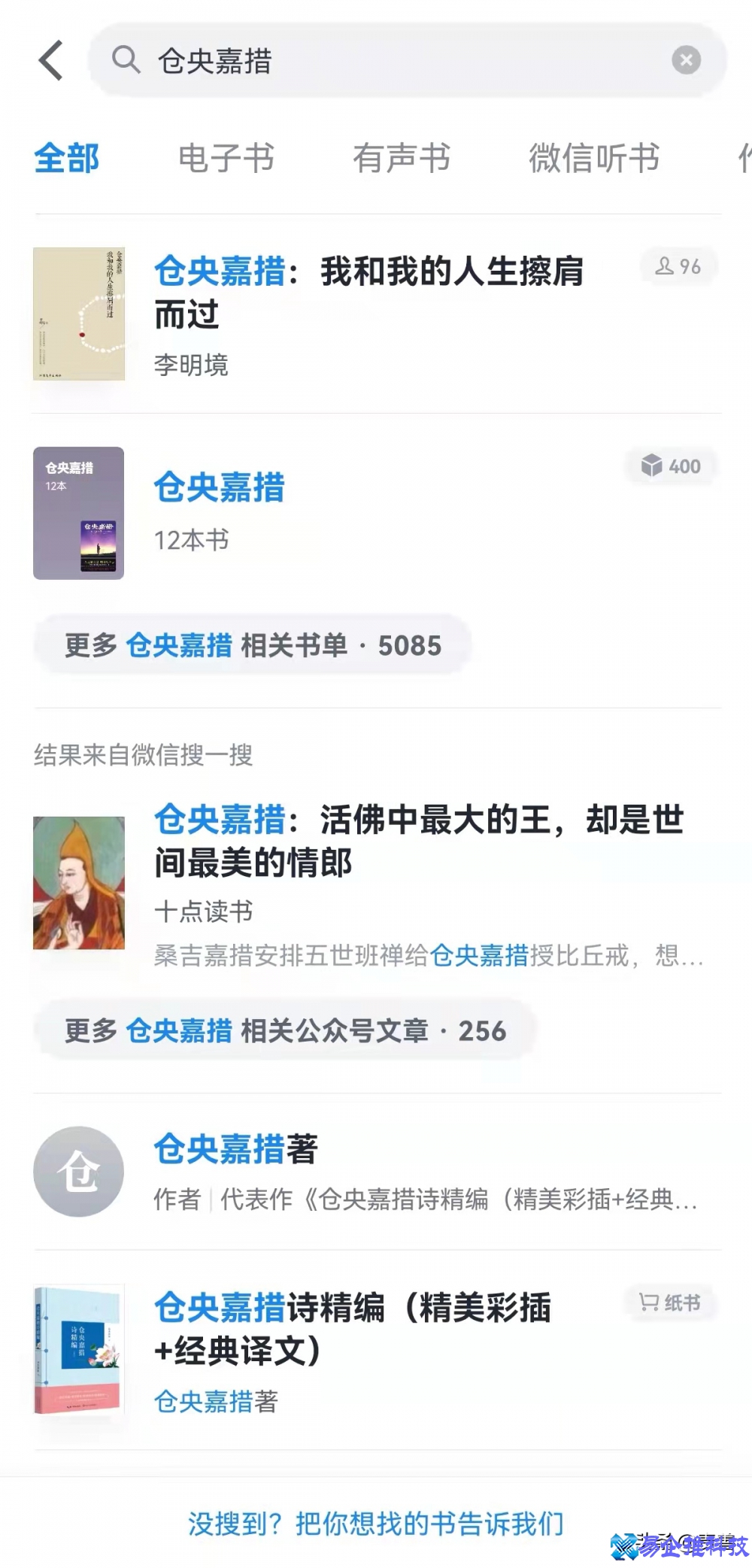Viewport: 752px width, 1568px height.
Task: Click the back arrow icon
Action: (x=50, y=60)
